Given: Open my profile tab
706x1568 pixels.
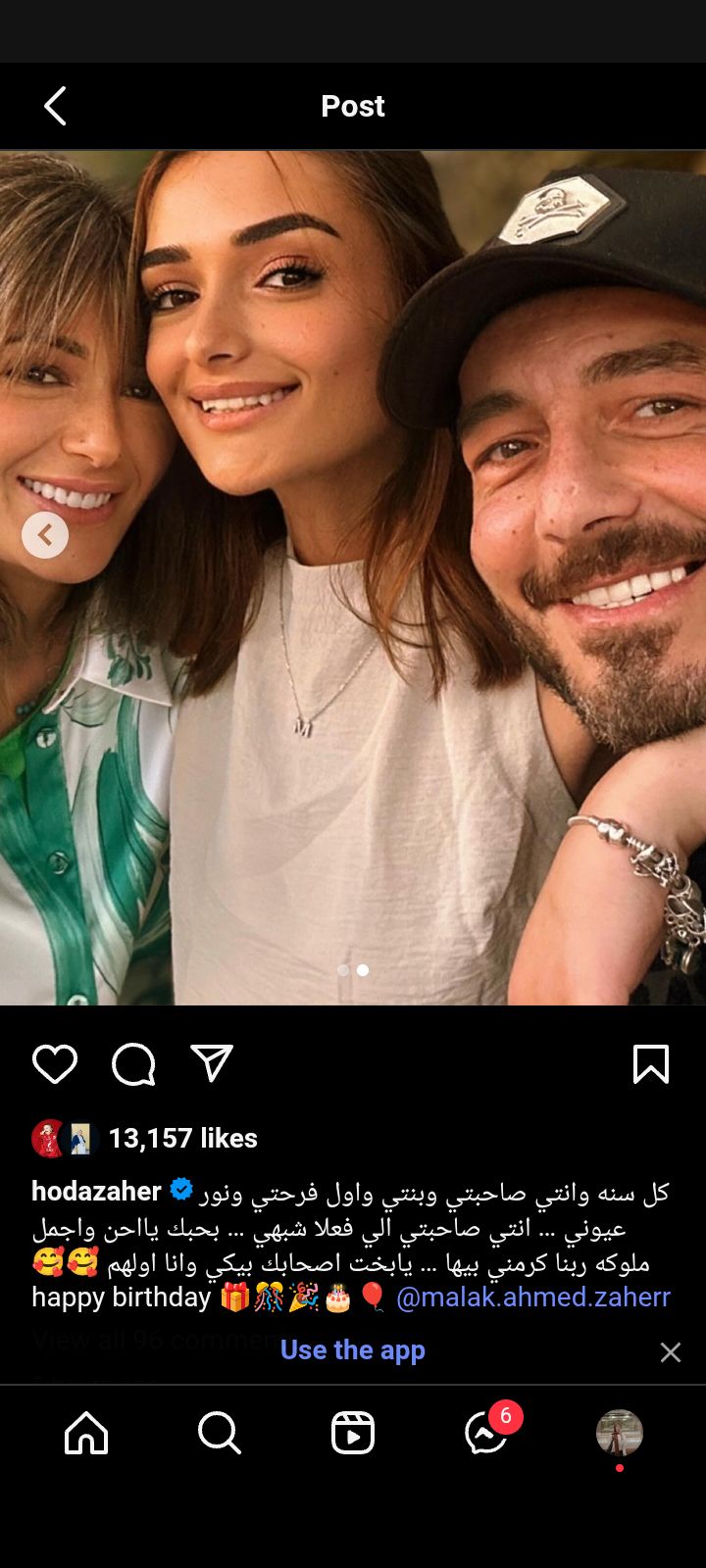Looking at the screenshot, I should (620, 1434).
